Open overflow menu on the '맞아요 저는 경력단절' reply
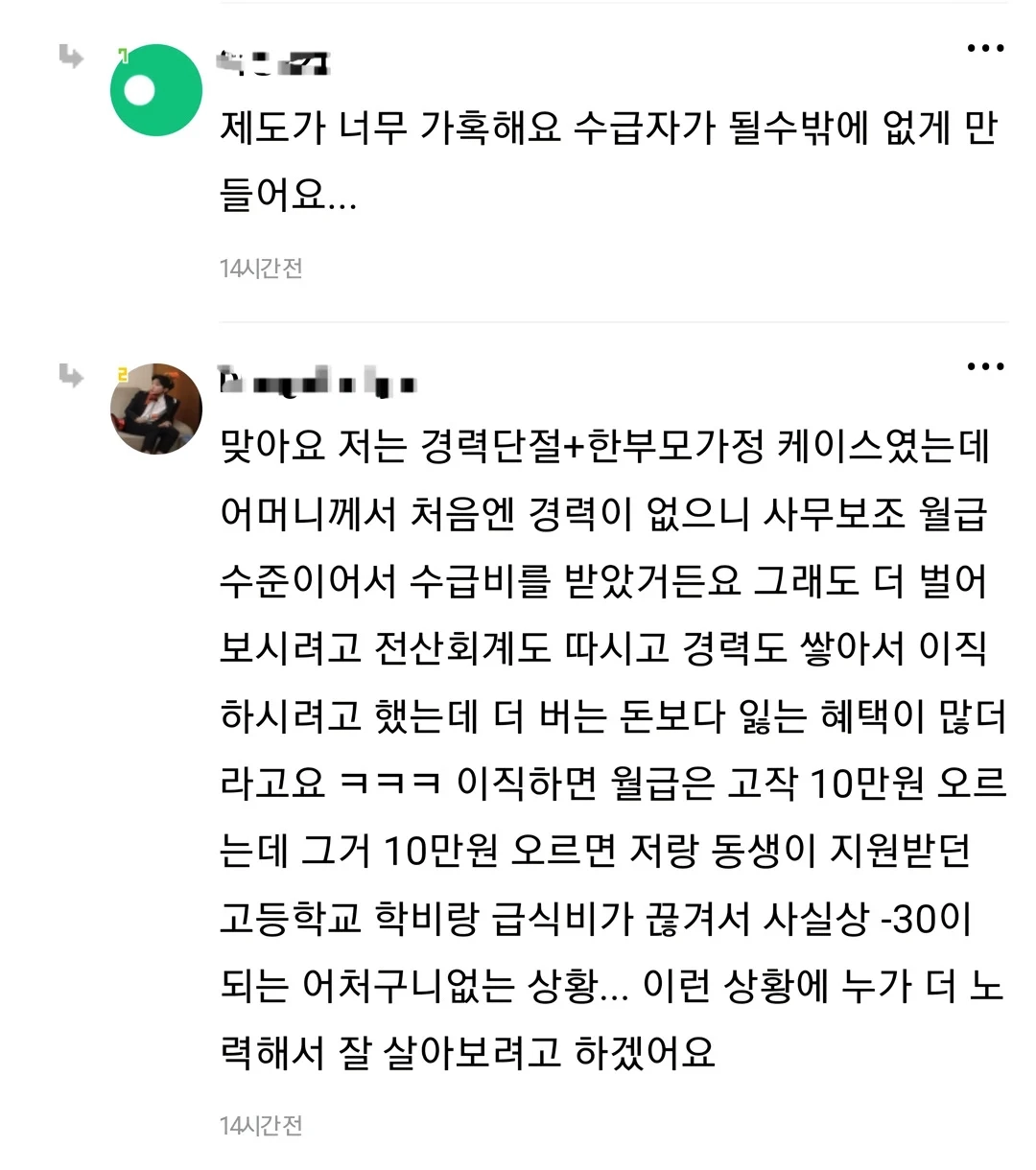The image size is (1036, 1170). (985, 366)
